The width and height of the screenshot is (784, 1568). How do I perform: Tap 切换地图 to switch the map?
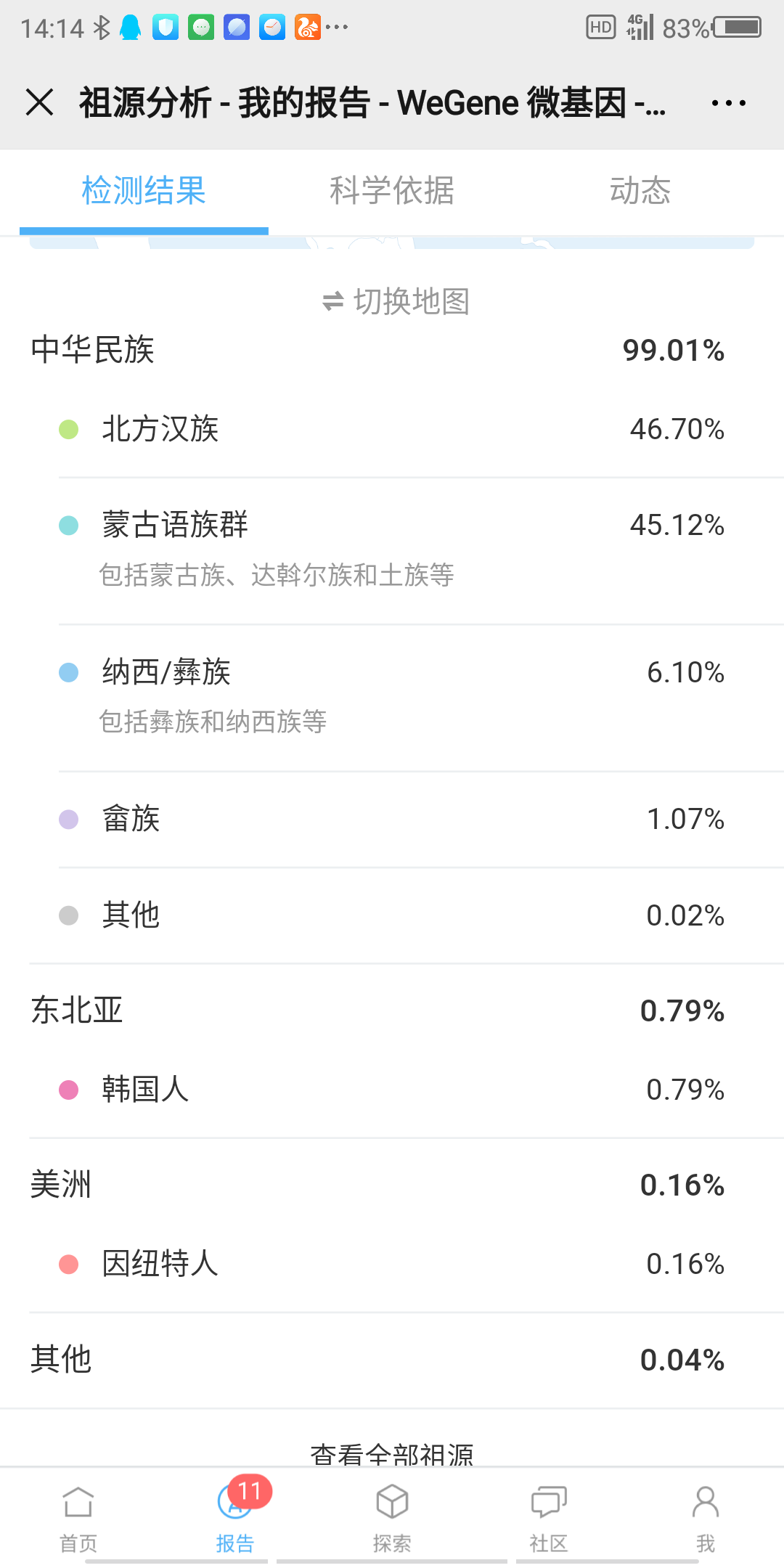coord(396,301)
